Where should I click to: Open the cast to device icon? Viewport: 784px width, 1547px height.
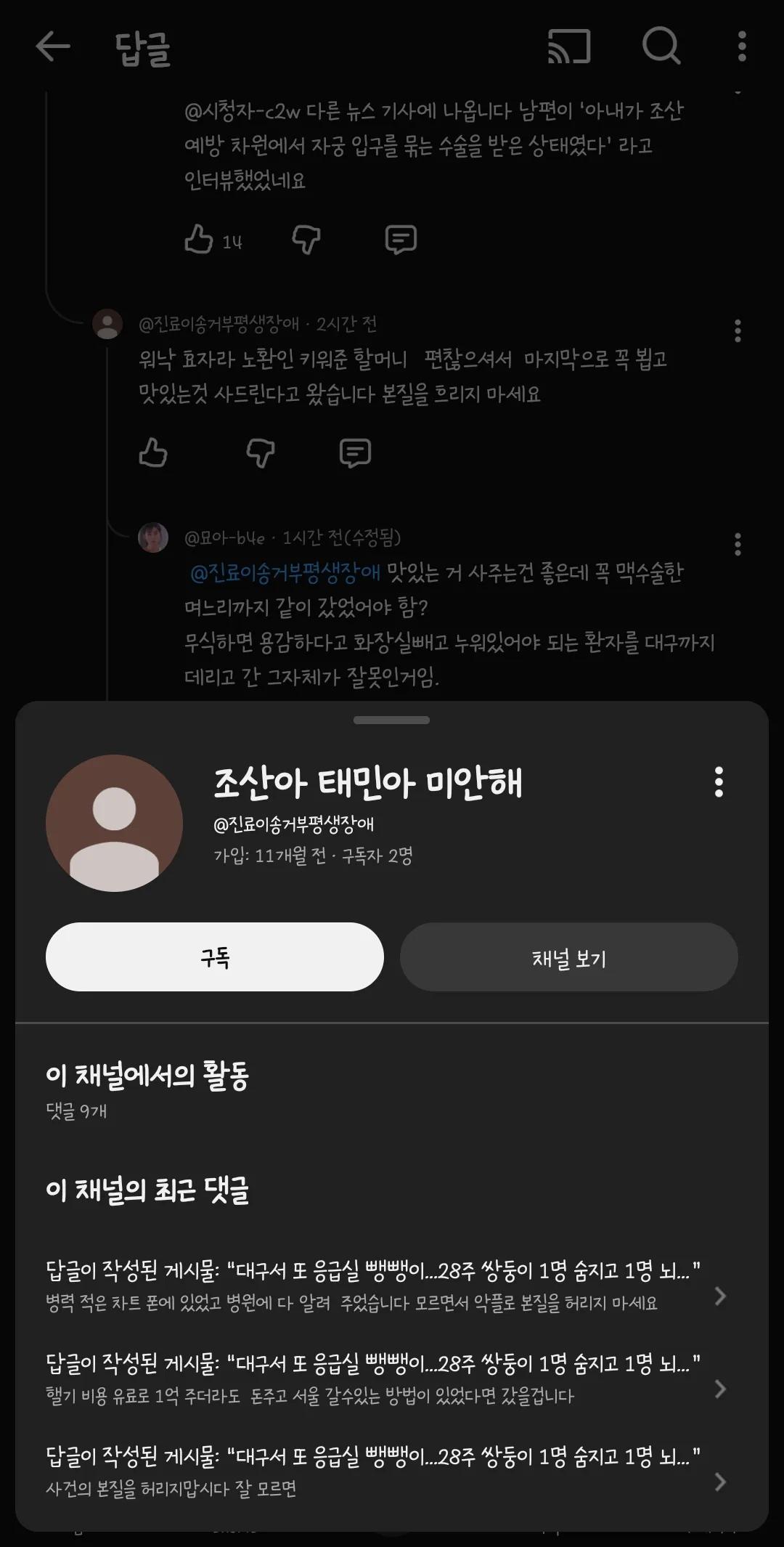click(569, 47)
